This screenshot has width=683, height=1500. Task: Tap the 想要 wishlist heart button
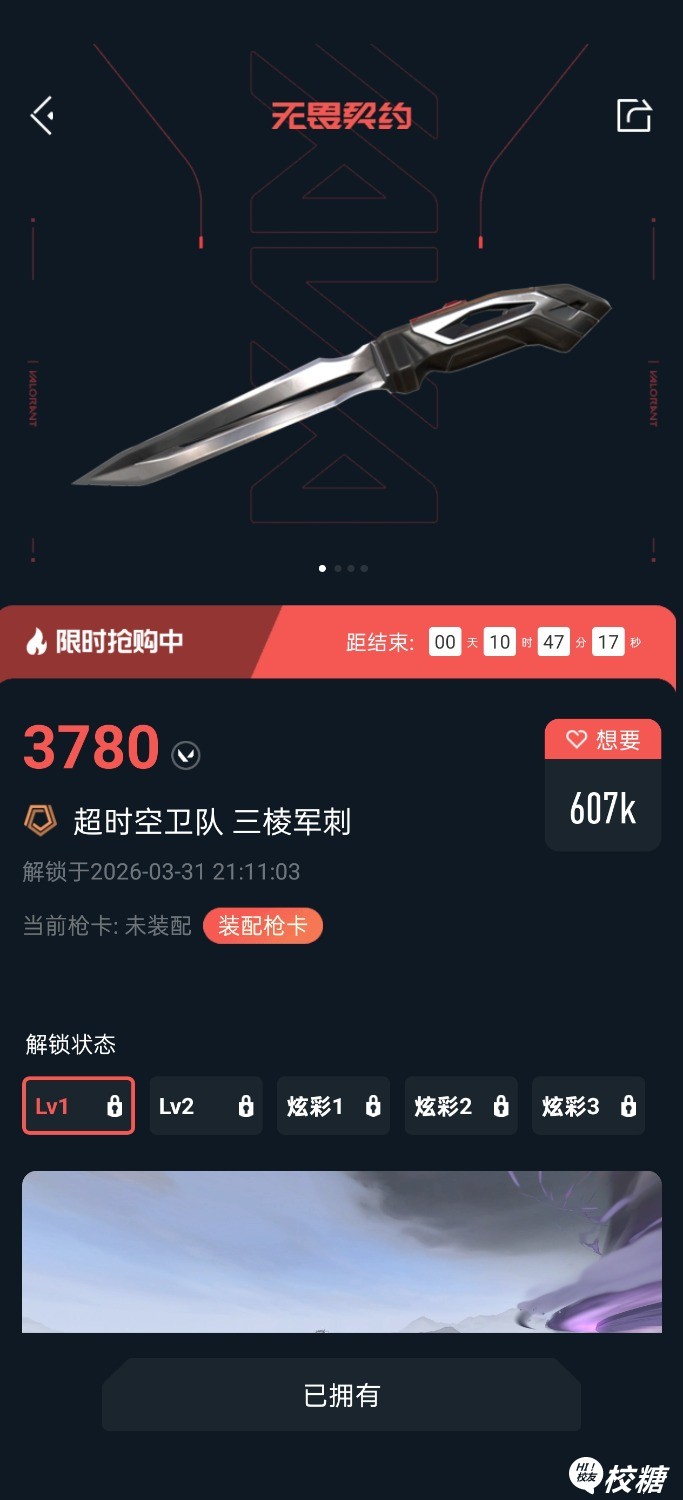click(x=603, y=740)
